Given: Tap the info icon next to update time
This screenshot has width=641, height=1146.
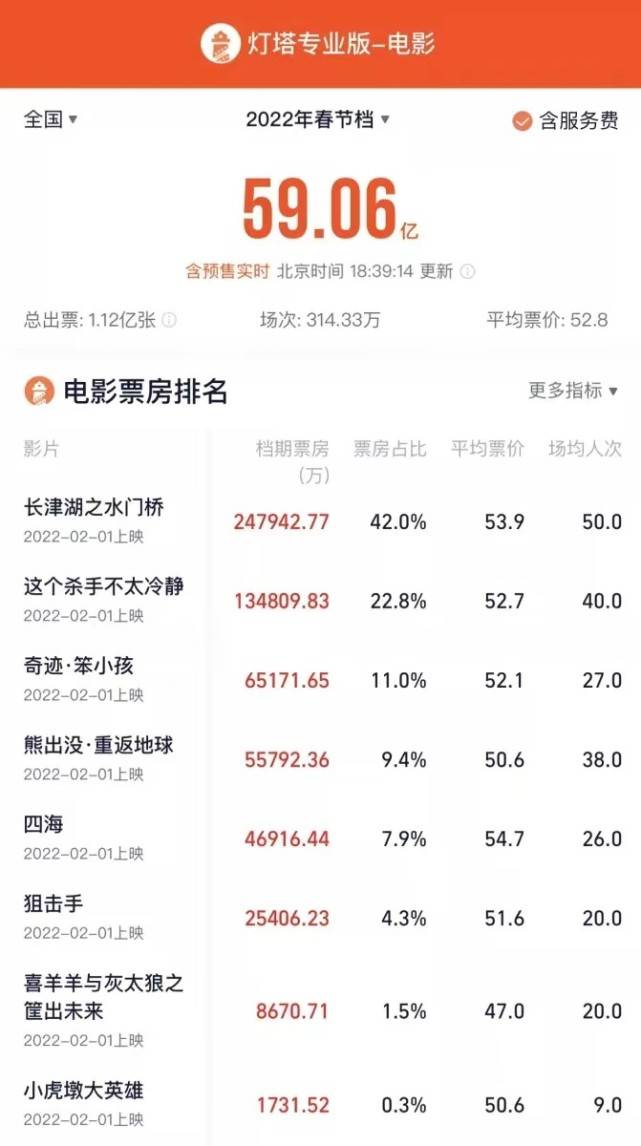Looking at the screenshot, I should (467, 271).
